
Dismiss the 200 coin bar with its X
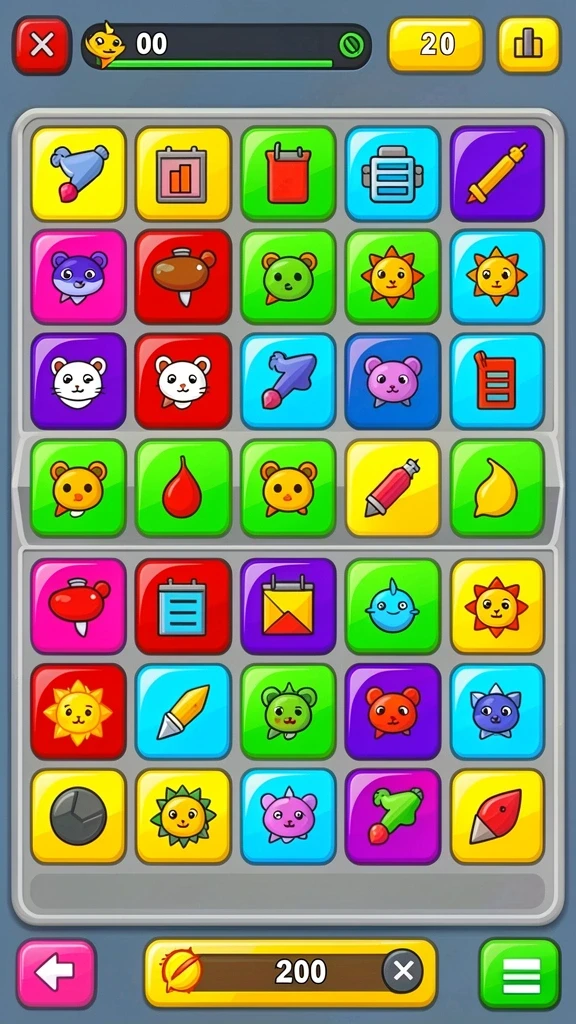click(403, 971)
